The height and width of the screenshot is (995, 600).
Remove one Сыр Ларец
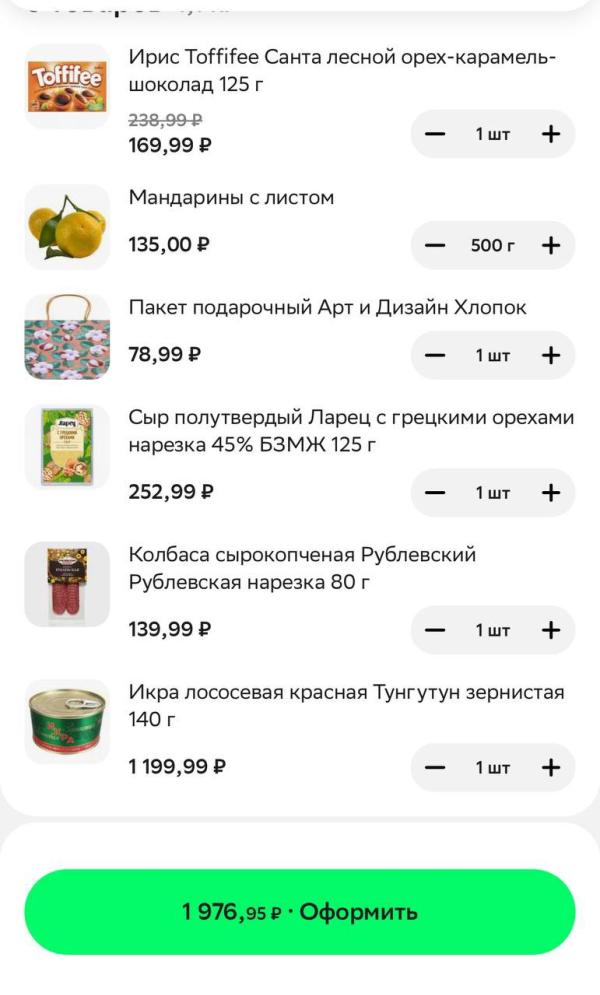pos(435,492)
